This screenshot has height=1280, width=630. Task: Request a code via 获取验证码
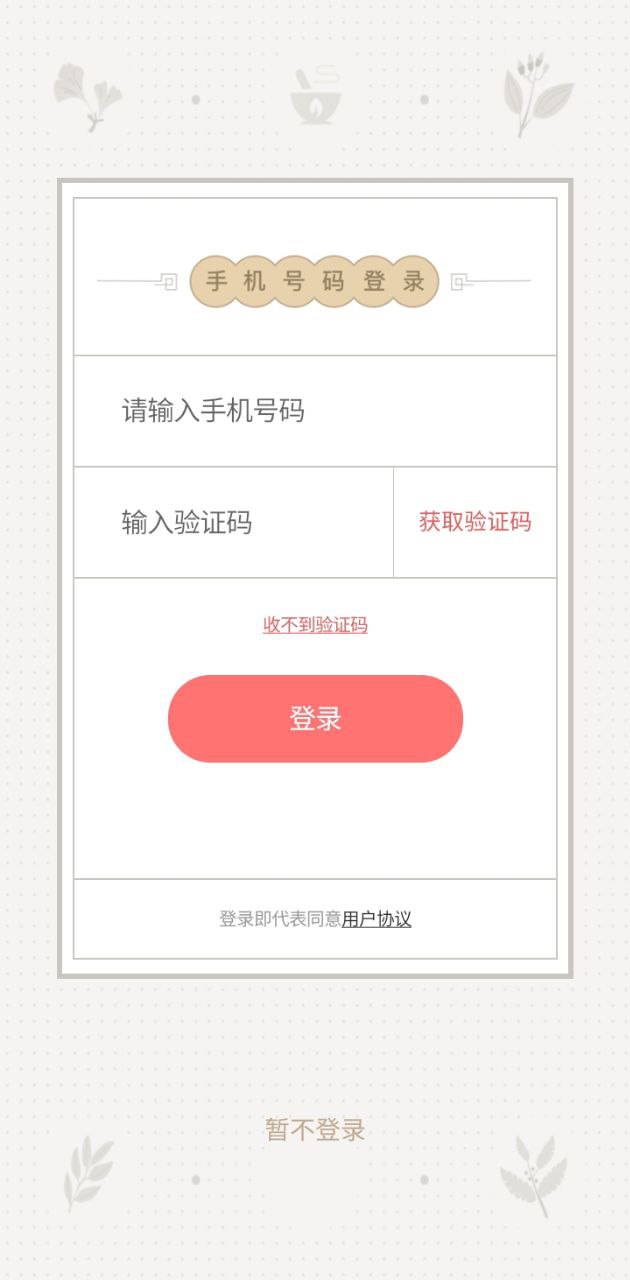(475, 522)
